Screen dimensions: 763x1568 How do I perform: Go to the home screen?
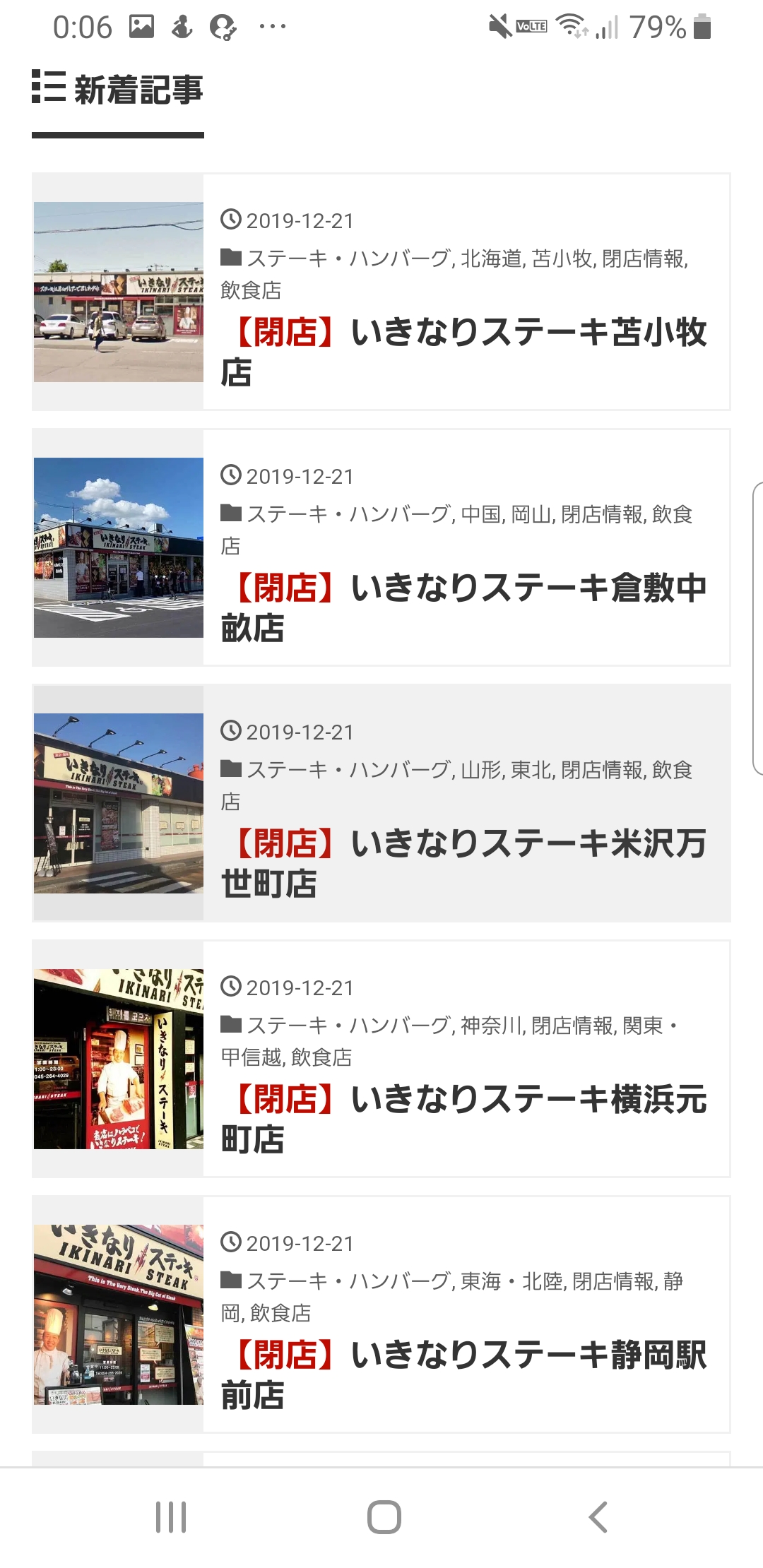384,1516
